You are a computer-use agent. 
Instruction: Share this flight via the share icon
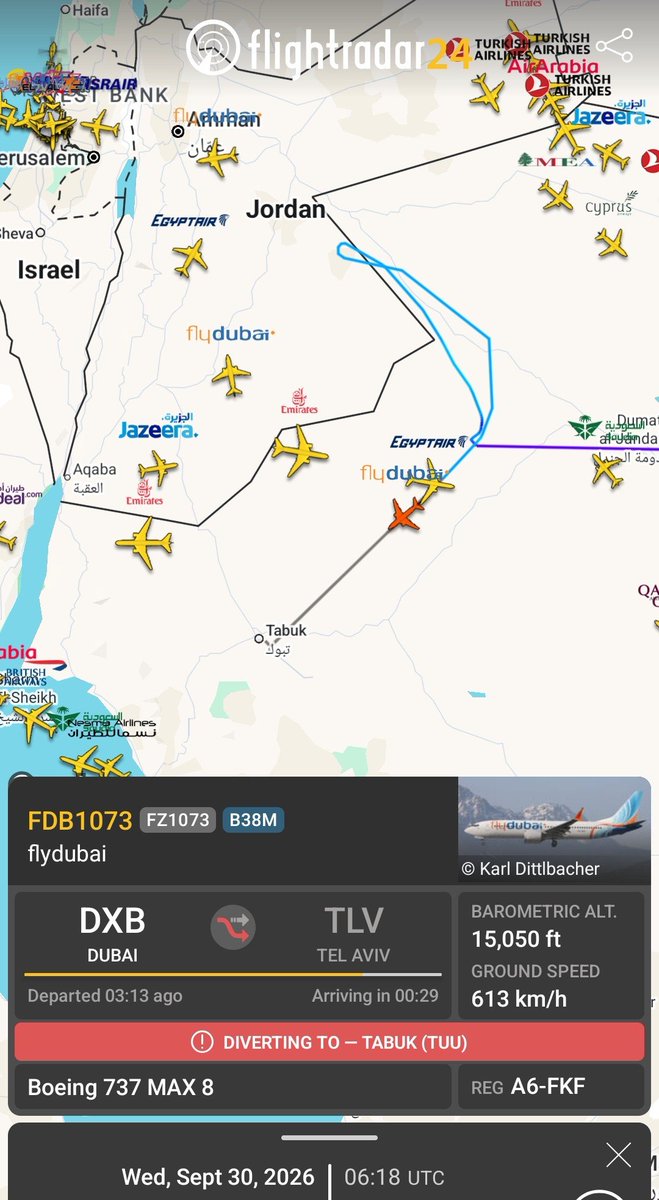(x=614, y=47)
